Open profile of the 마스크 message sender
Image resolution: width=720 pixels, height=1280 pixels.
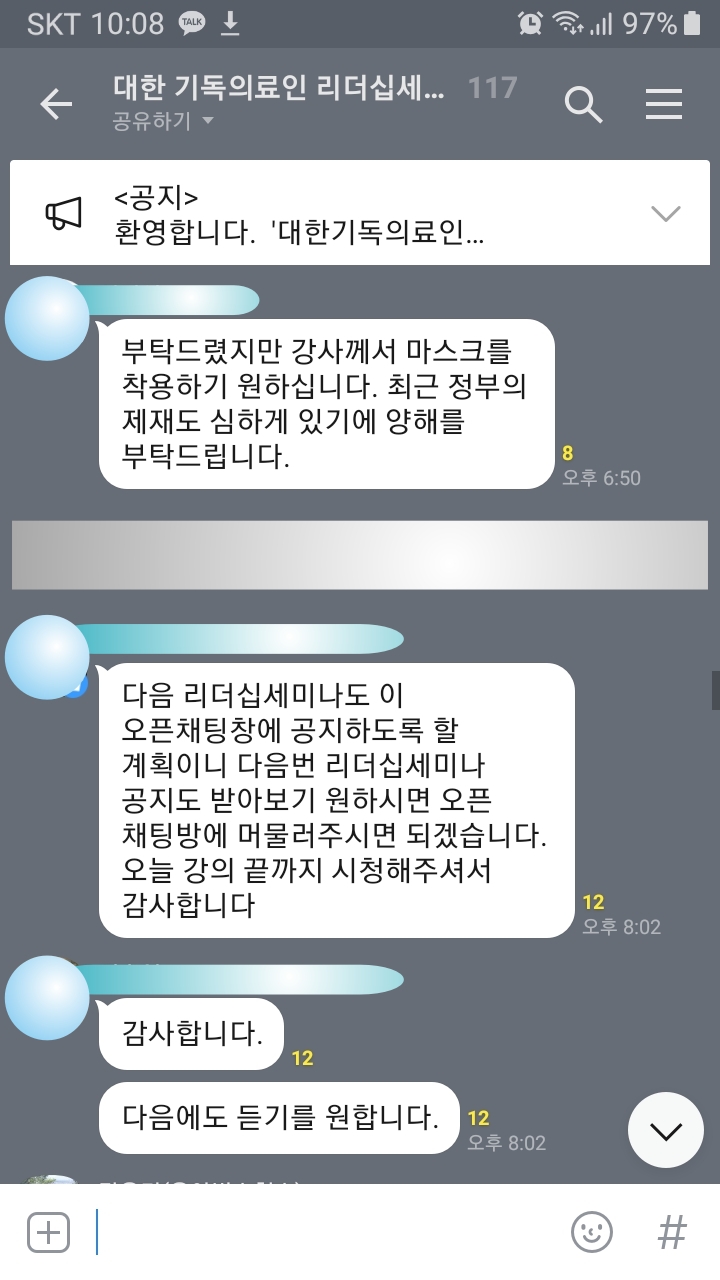[x=47, y=320]
